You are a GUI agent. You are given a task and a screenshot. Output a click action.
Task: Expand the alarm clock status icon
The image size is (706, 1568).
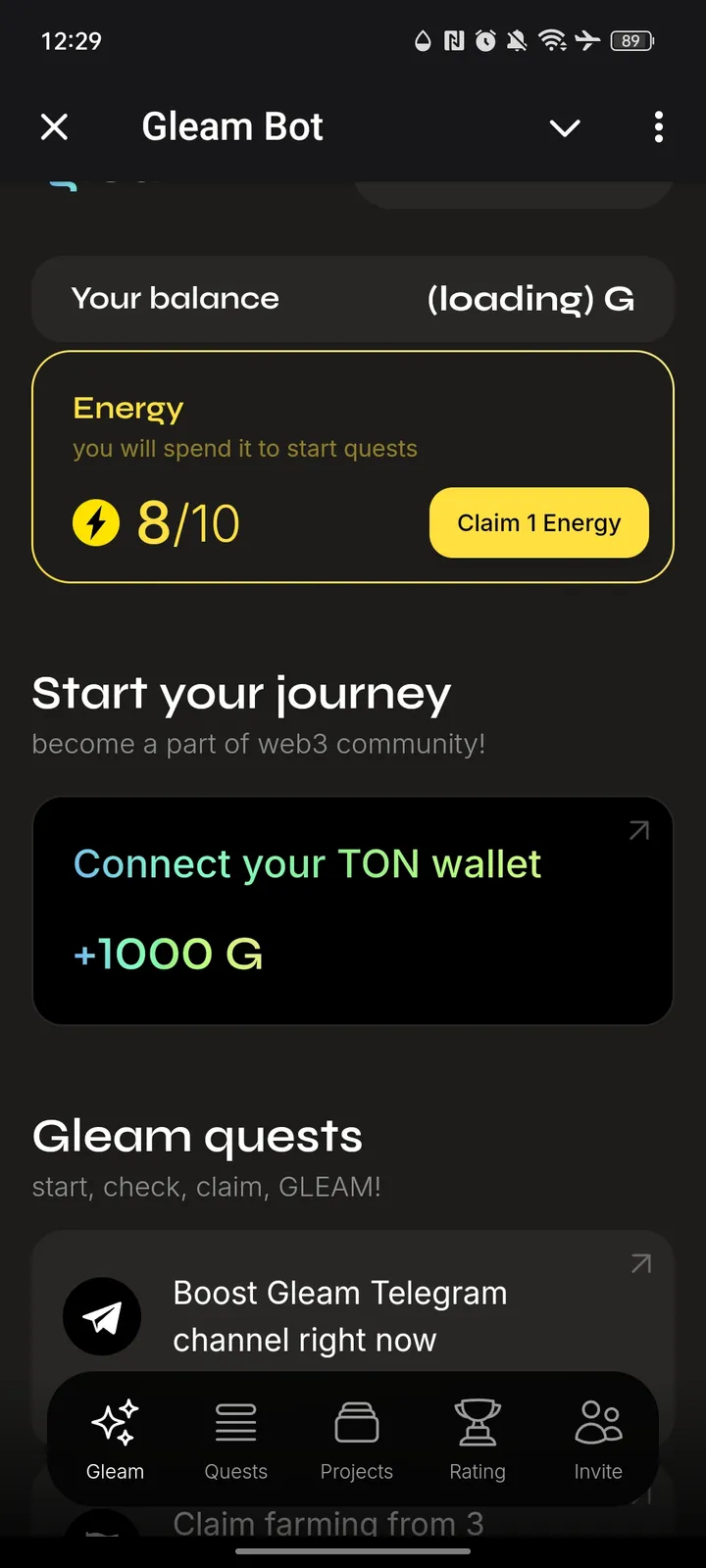pos(484,40)
